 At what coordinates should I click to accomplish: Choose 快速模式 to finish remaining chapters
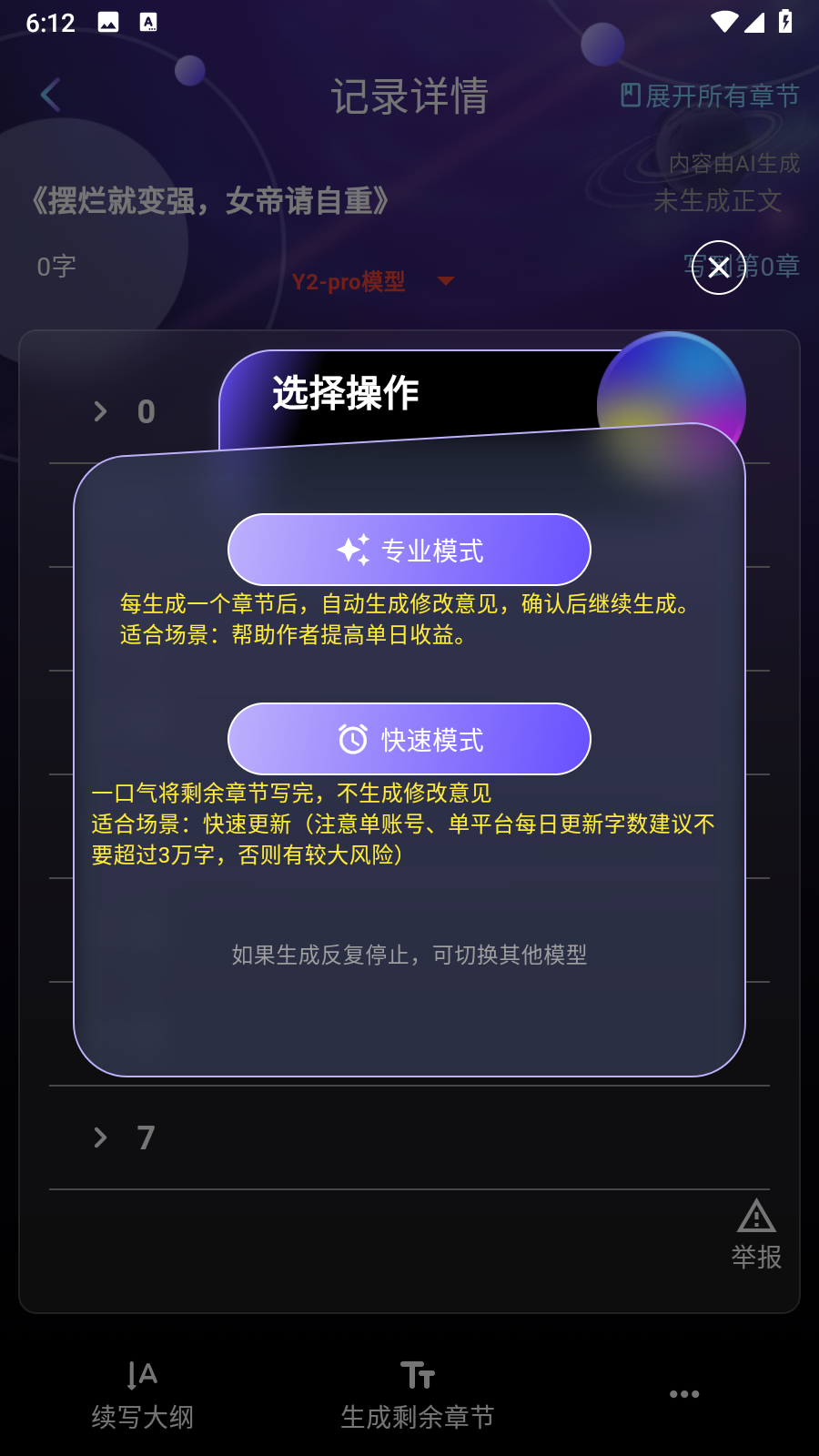pos(408,739)
